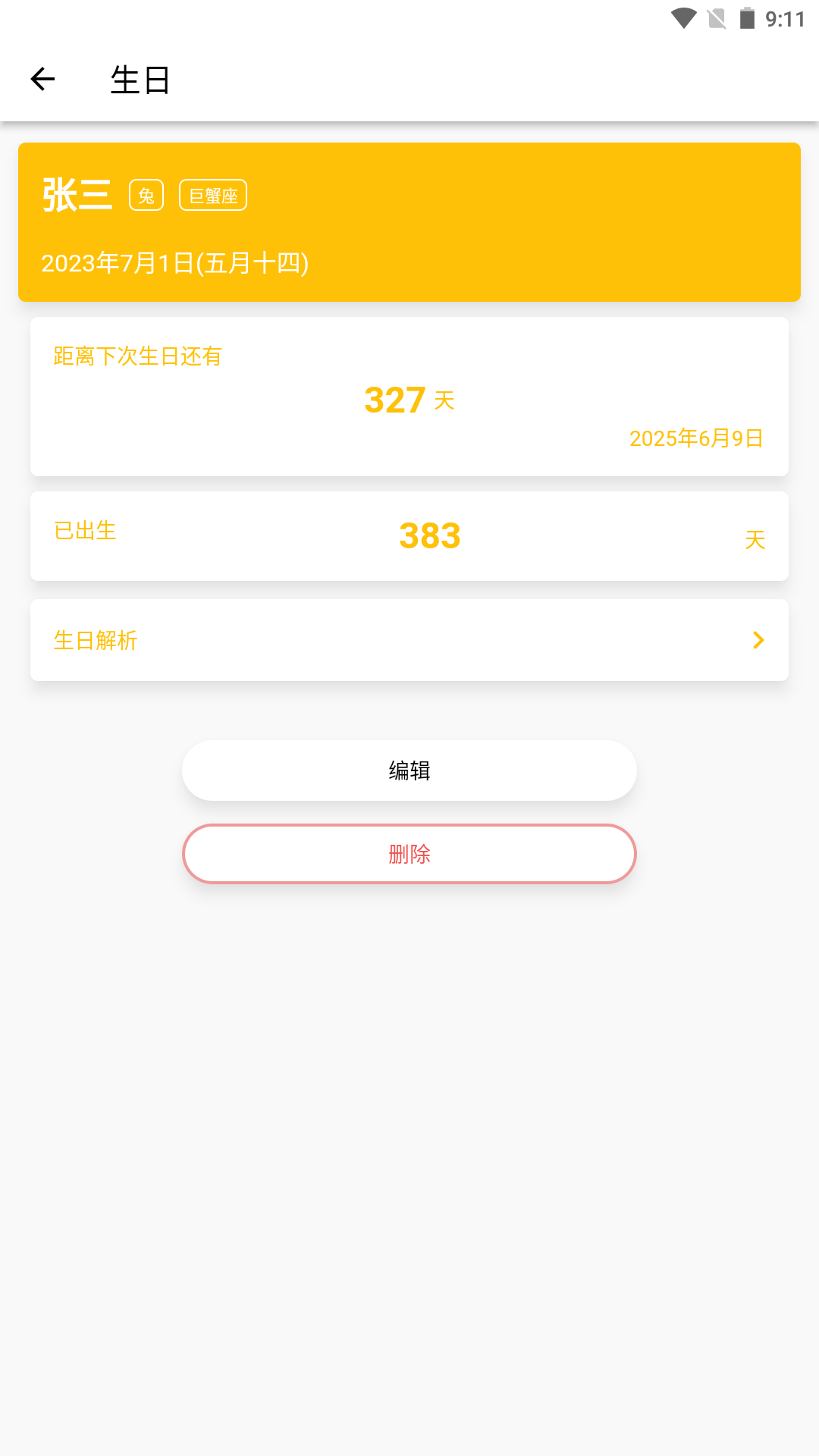The height and width of the screenshot is (1456, 819).
Task: Expand the 已出生 days card
Action: [x=409, y=535]
